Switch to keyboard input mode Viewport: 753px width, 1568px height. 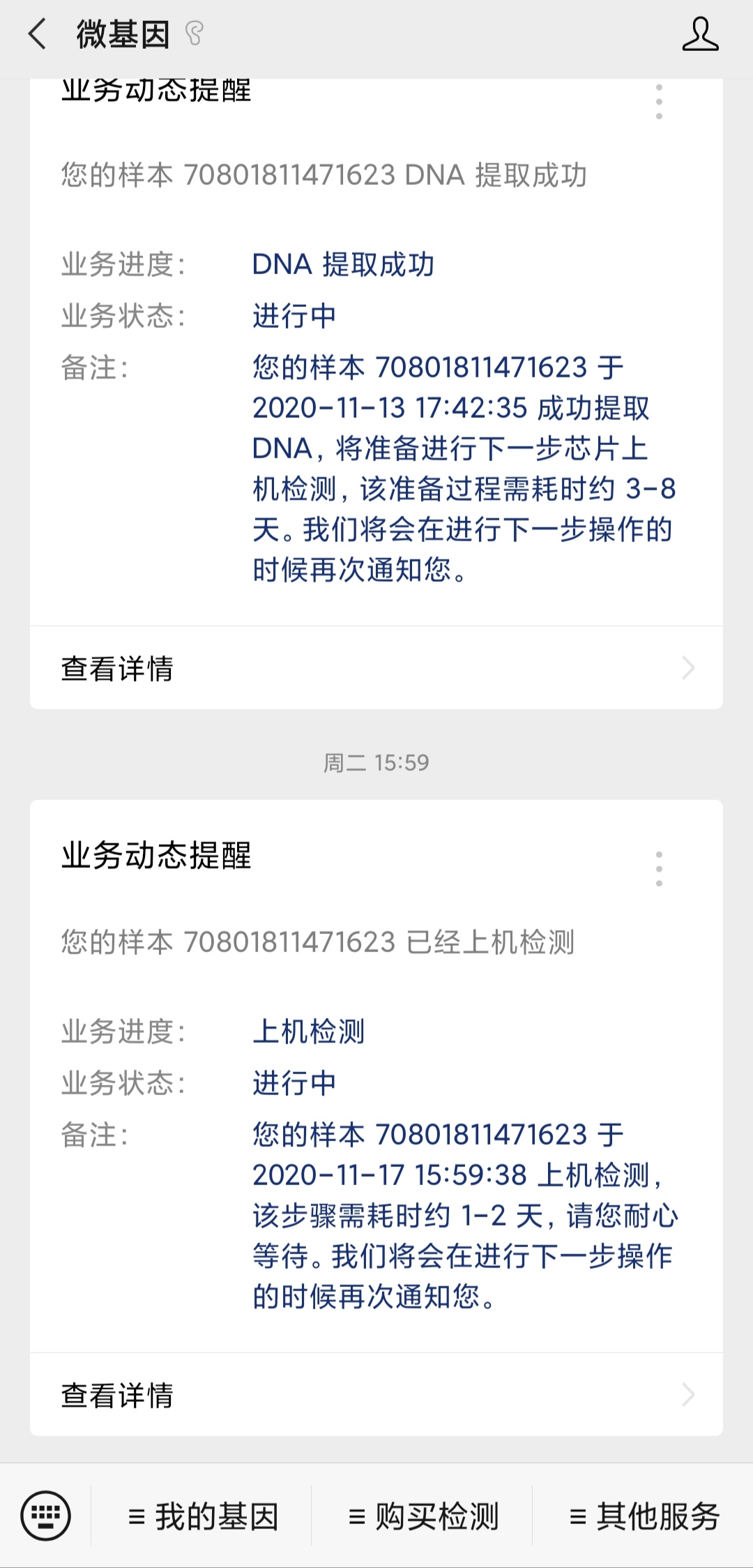46,1516
